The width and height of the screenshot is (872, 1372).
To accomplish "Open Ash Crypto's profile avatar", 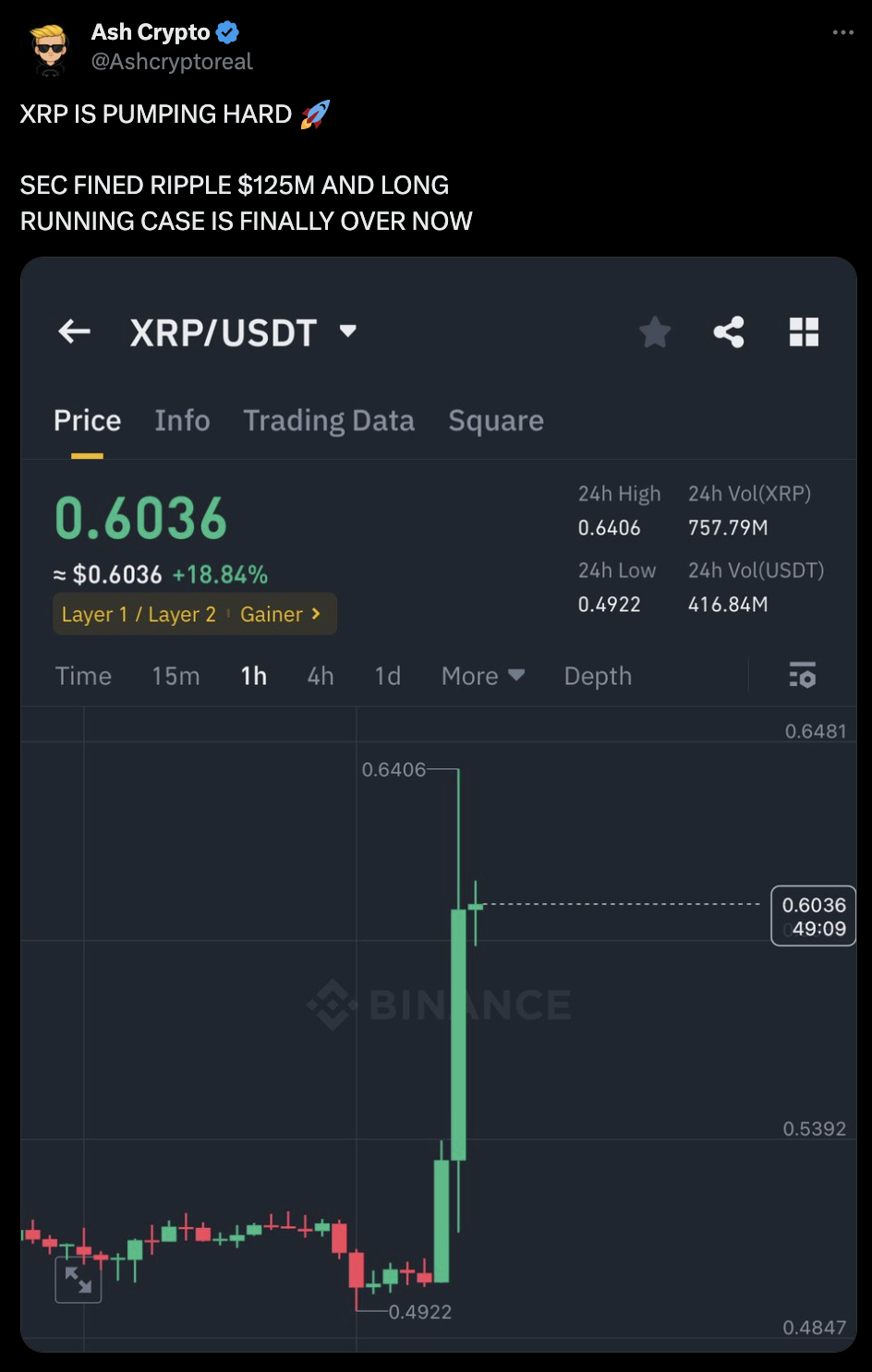I will (50, 48).
